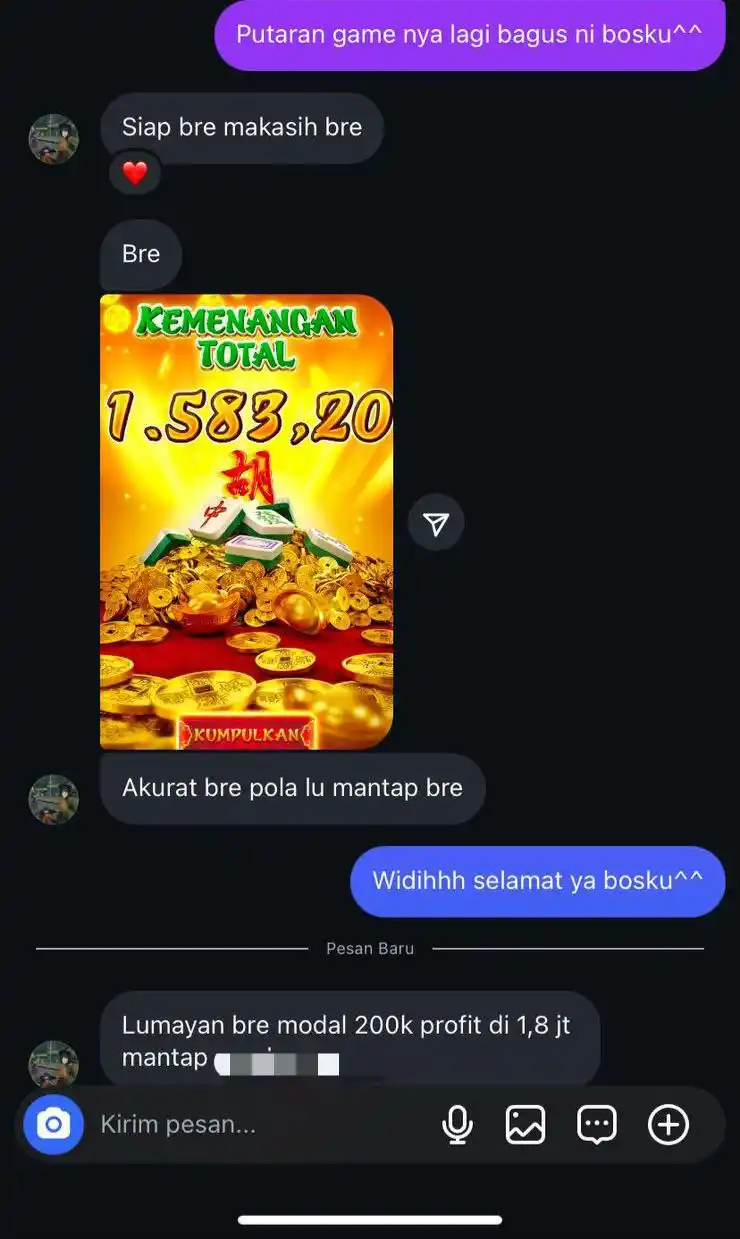Viewport: 740px width, 1239px height.
Task: Open the sticker and GIF picker
Action: click(x=597, y=1125)
